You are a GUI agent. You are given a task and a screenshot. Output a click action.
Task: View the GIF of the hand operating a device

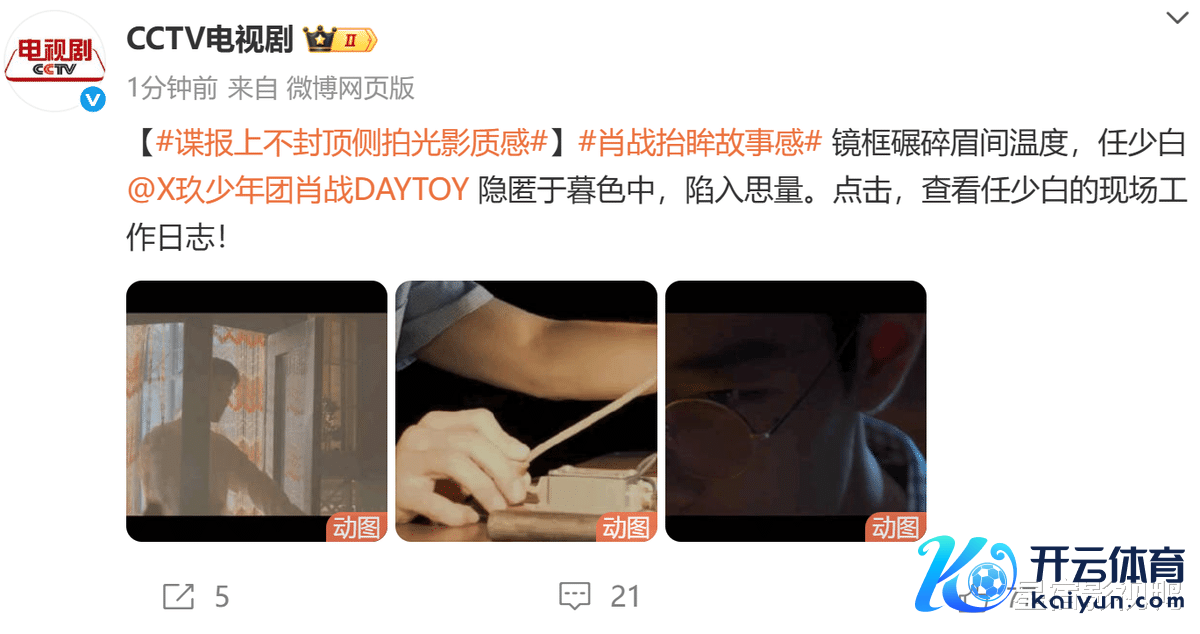(526, 411)
